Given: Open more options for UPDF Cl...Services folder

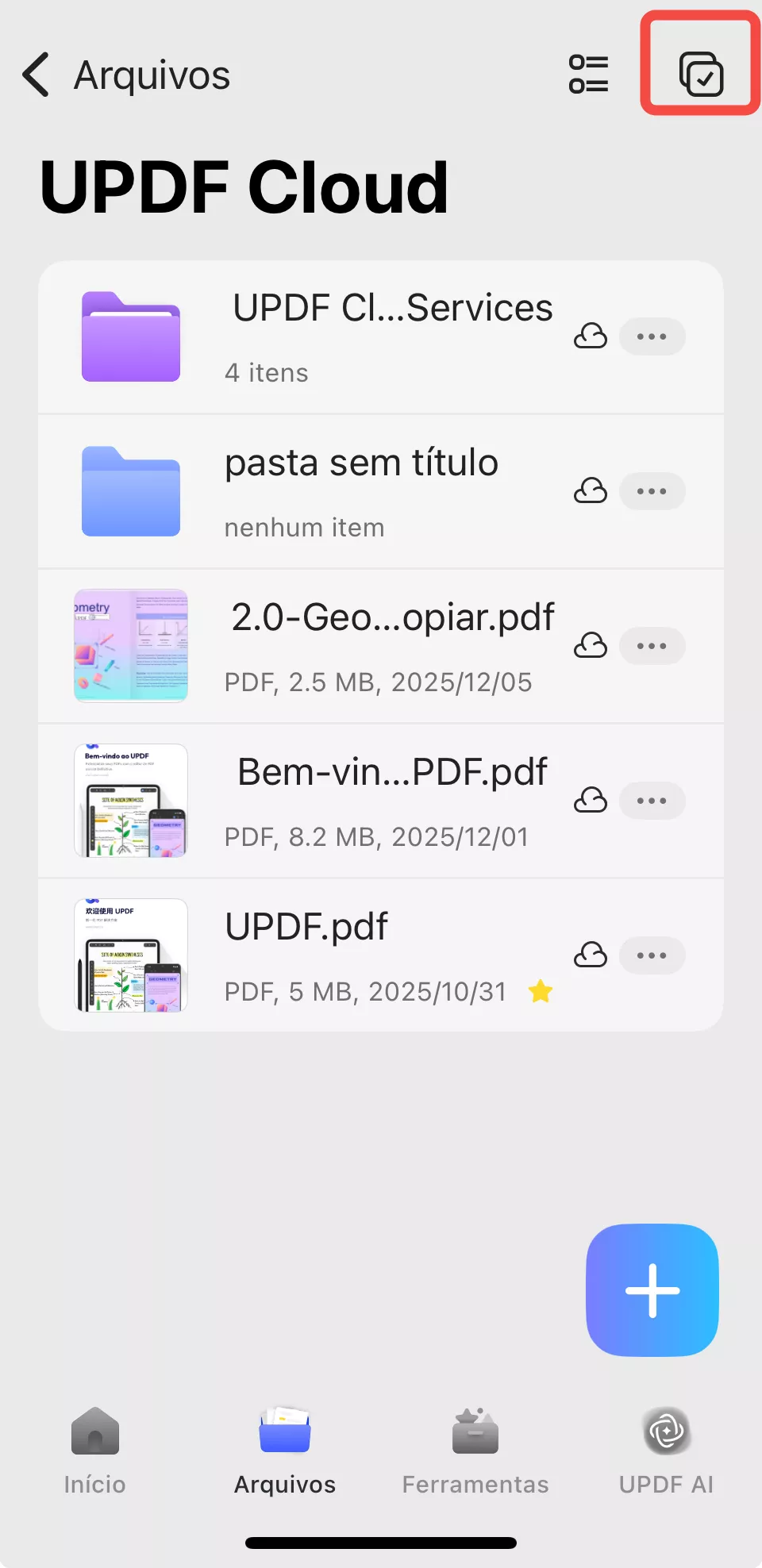Looking at the screenshot, I should point(652,336).
